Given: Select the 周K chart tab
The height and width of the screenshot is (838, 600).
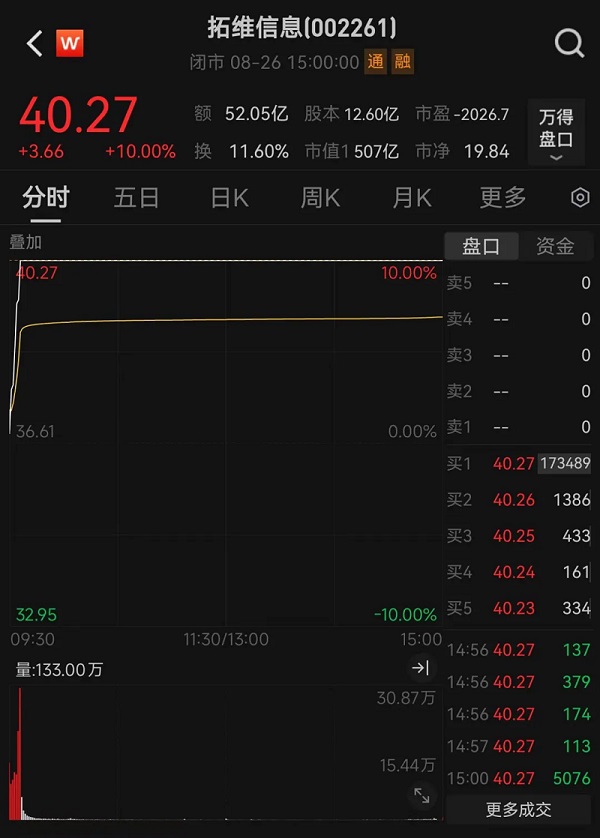Looking at the screenshot, I should (320, 198).
